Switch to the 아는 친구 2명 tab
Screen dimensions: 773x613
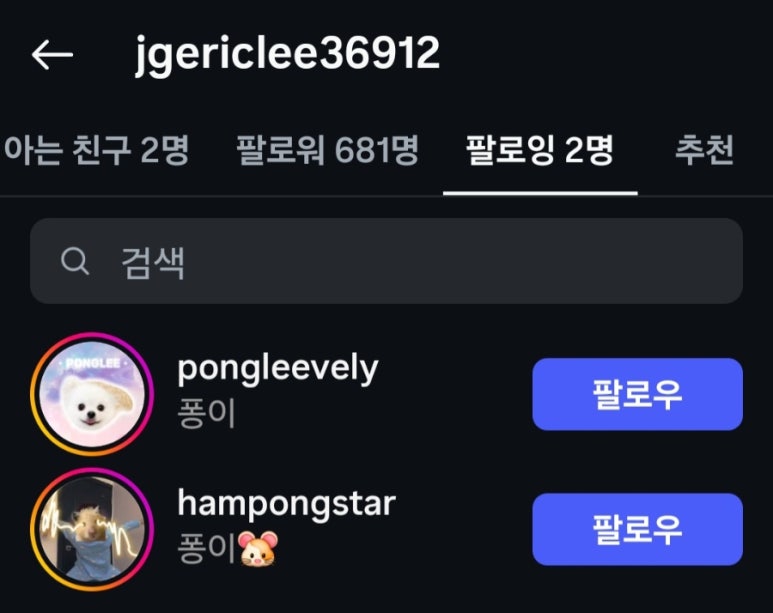point(96,151)
